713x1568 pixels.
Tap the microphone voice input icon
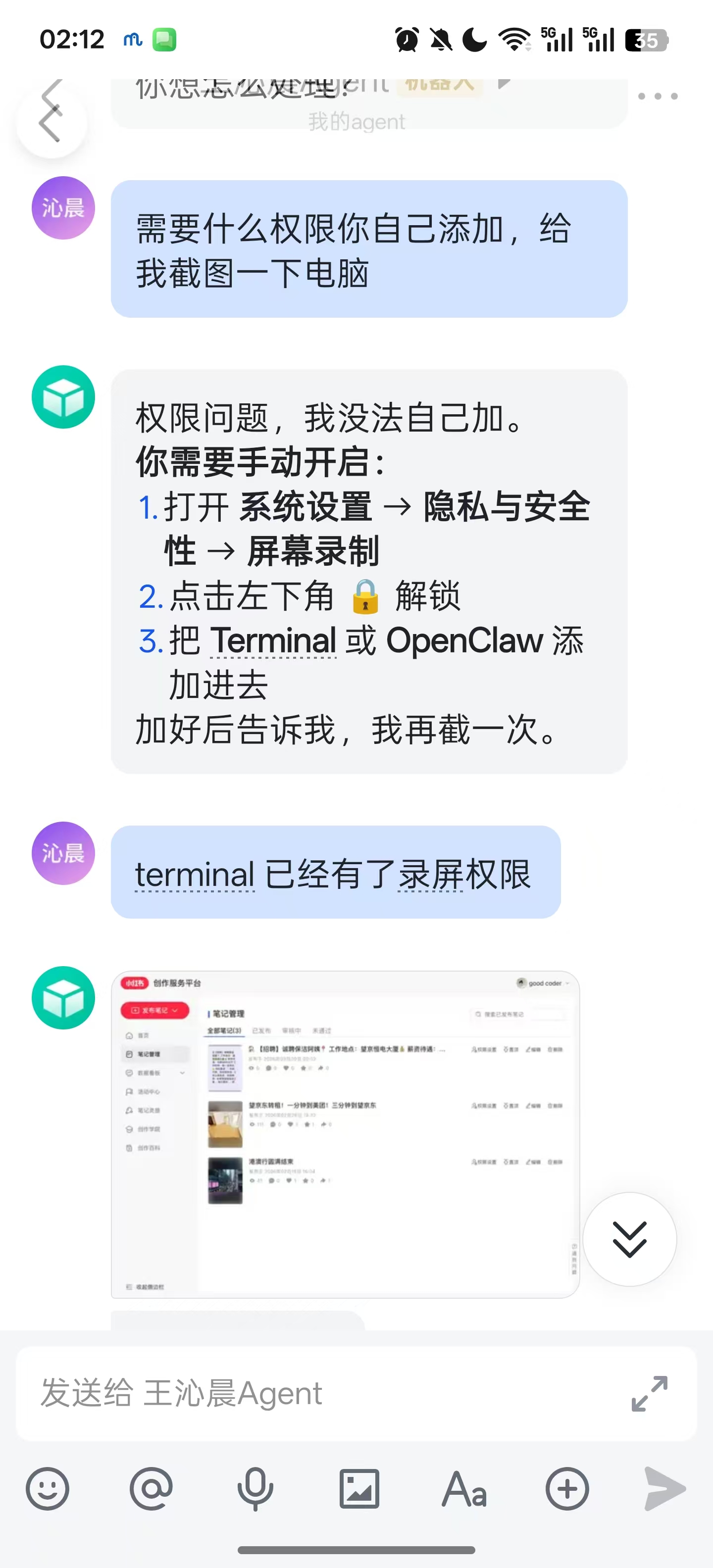255,1489
